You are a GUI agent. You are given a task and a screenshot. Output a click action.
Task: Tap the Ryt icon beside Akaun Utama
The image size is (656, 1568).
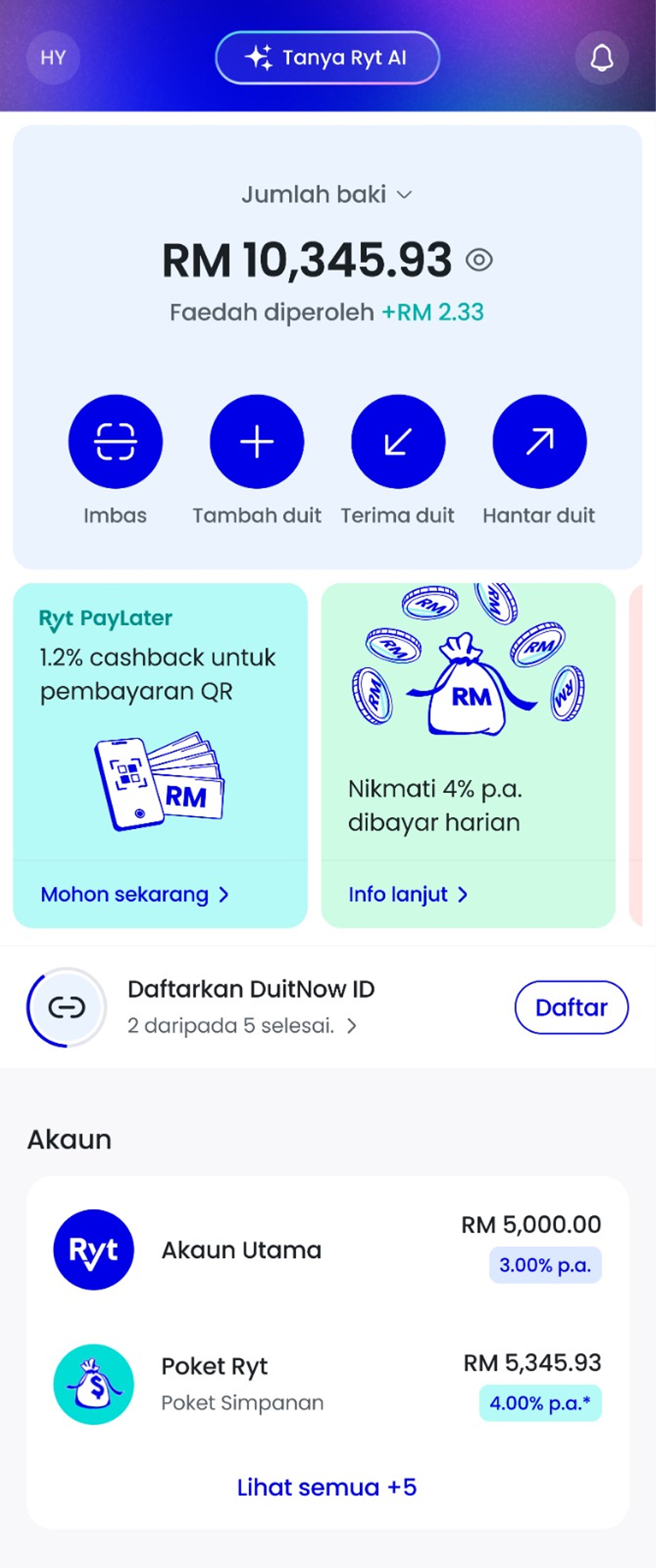pos(94,1249)
